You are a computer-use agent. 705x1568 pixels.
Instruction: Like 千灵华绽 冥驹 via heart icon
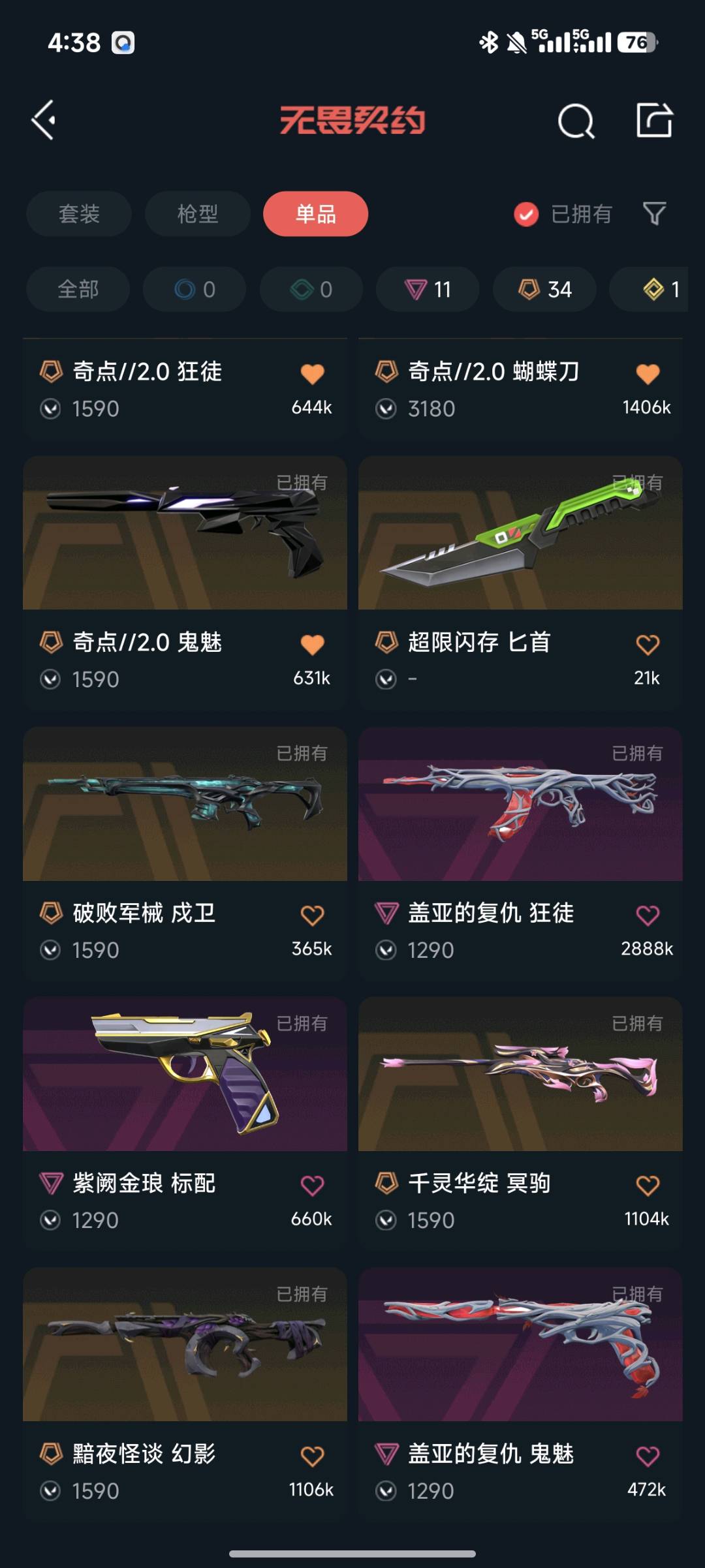tap(648, 1186)
